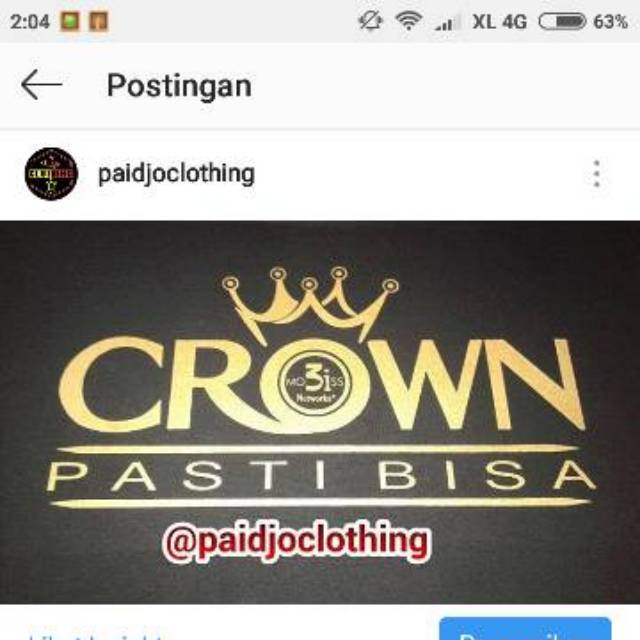Go back from the Postingan screen
Screen dimensions: 640x640
pyautogui.click(x=41, y=86)
